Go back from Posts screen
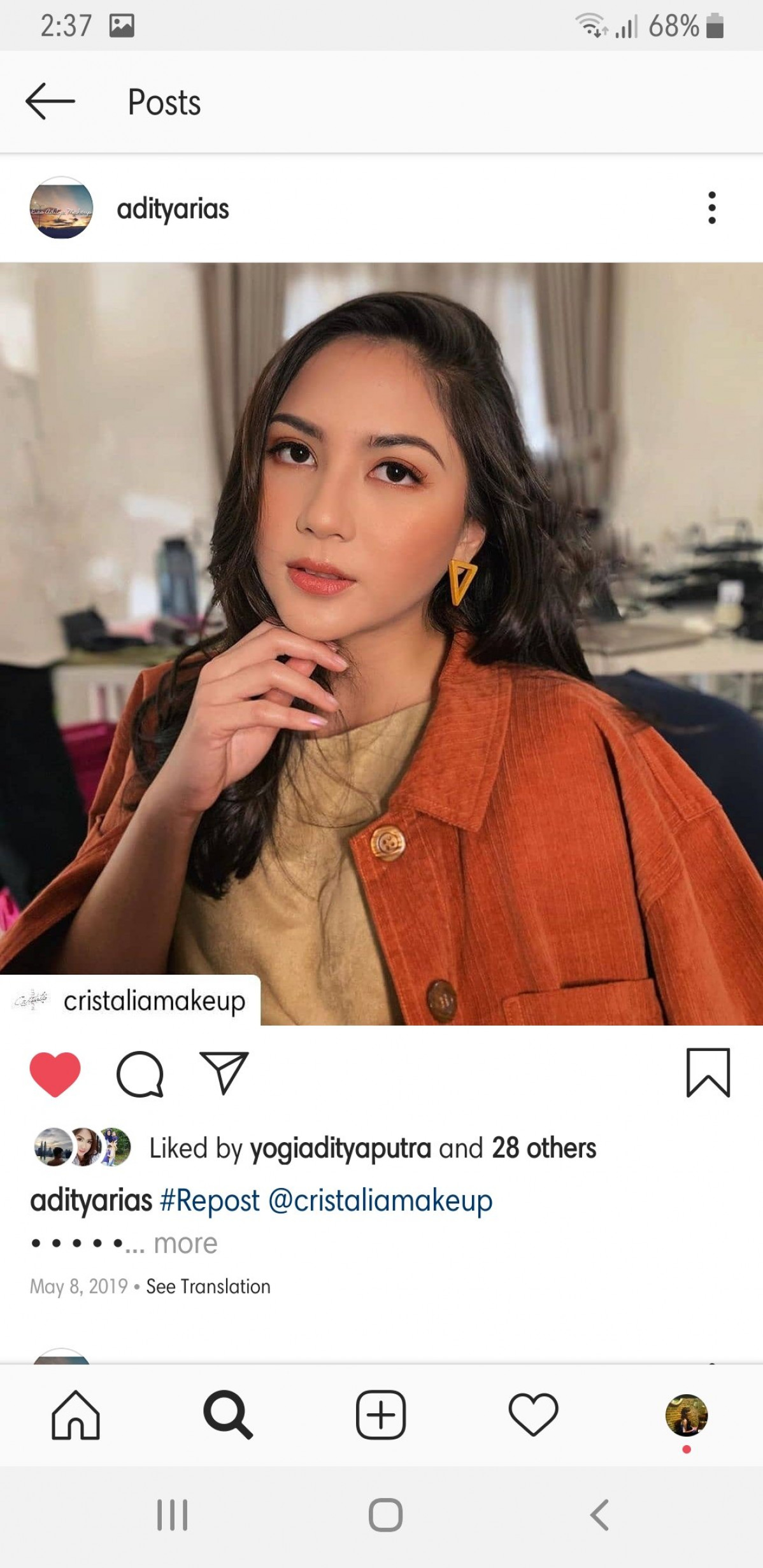763x1568 pixels. [50, 101]
